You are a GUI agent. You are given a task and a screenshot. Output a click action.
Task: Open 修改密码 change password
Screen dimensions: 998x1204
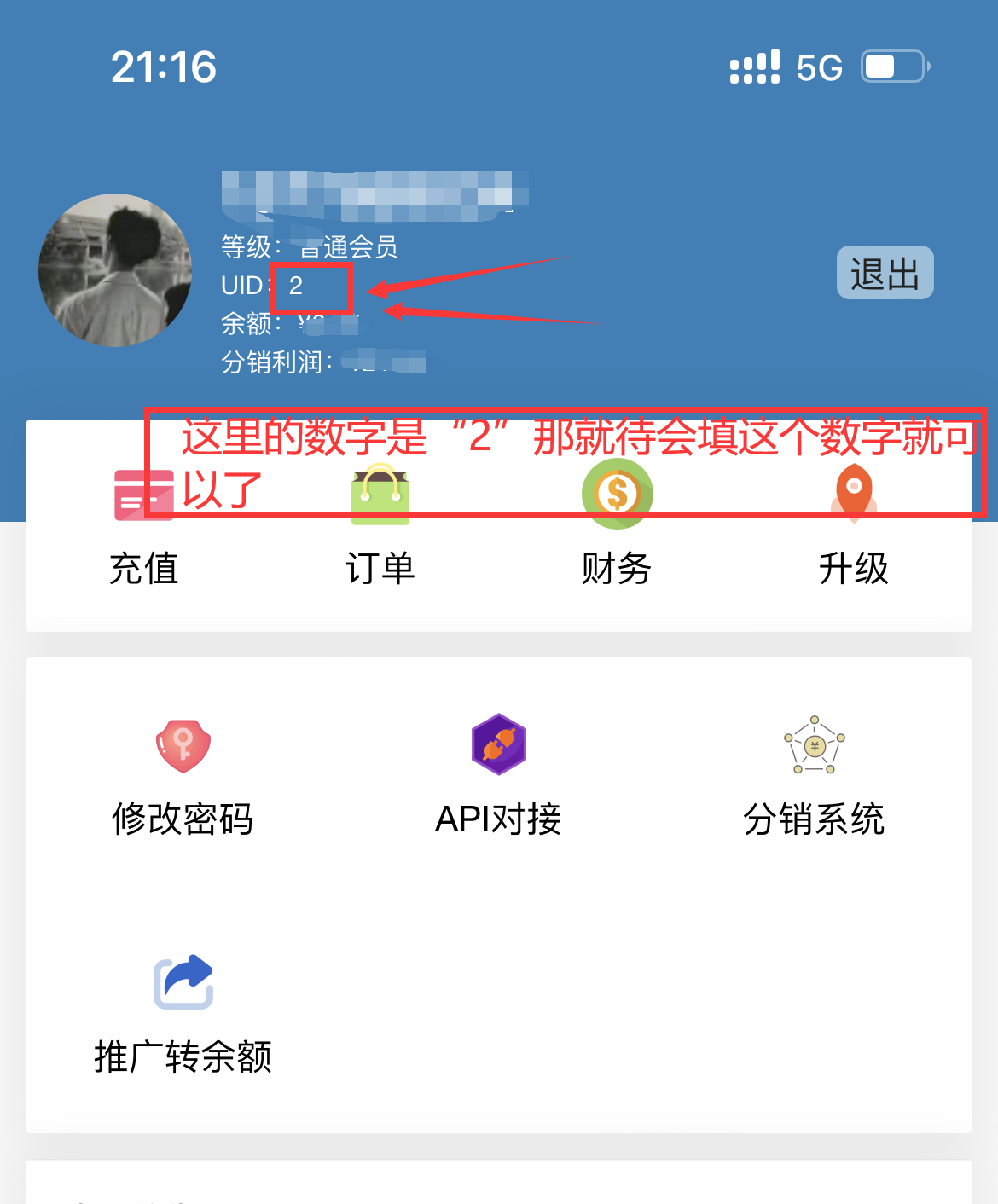[183, 778]
